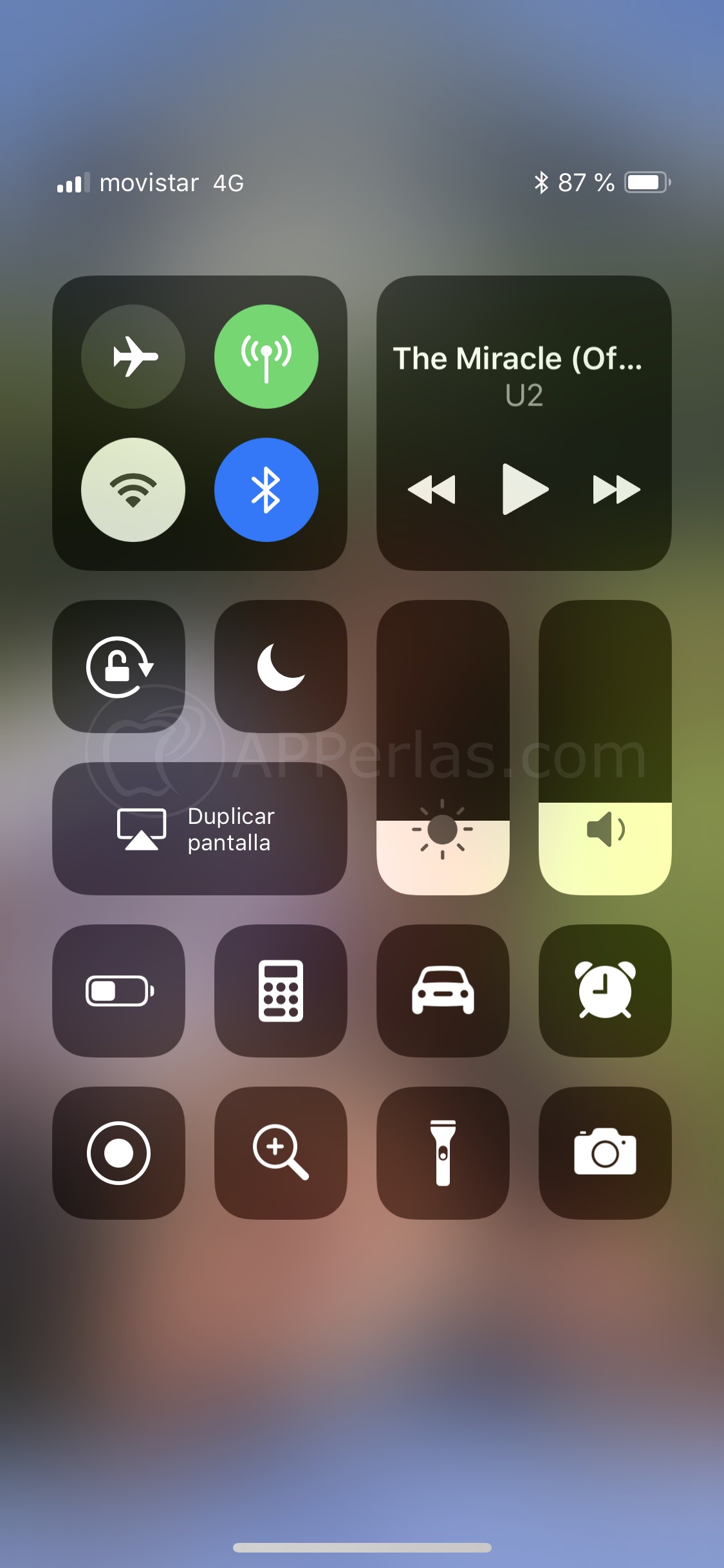Start a screen recording
The image size is (724, 1568).
(119, 1153)
